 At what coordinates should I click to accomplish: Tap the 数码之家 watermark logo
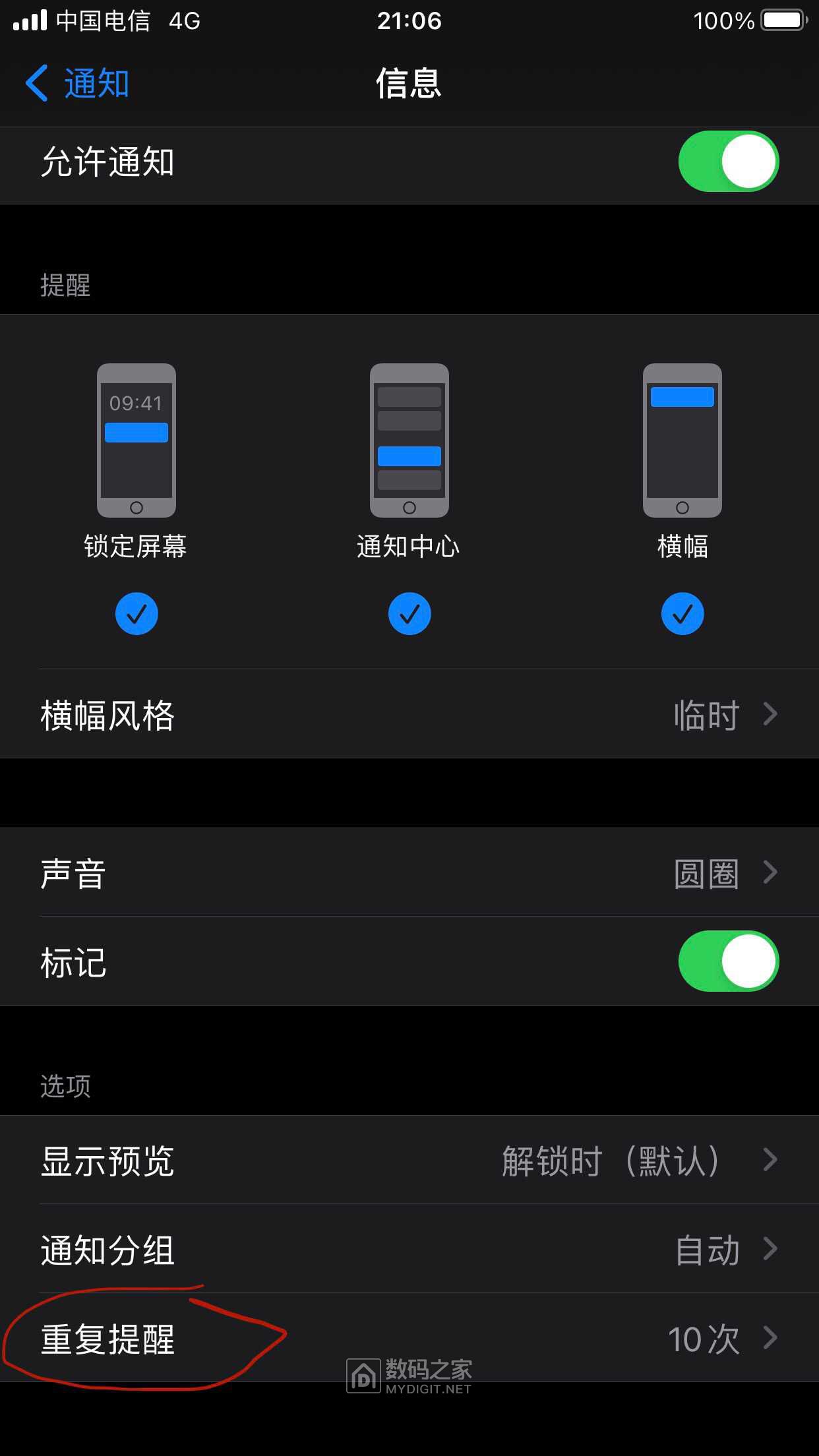click(x=409, y=1375)
